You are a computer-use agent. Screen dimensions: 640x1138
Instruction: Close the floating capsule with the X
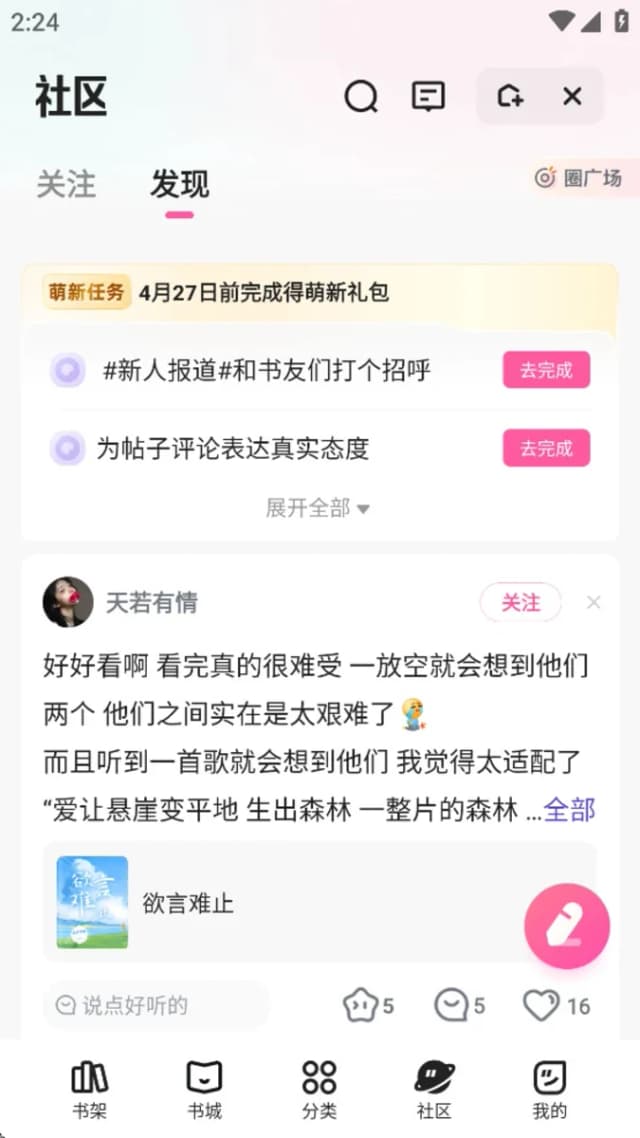tap(573, 96)
